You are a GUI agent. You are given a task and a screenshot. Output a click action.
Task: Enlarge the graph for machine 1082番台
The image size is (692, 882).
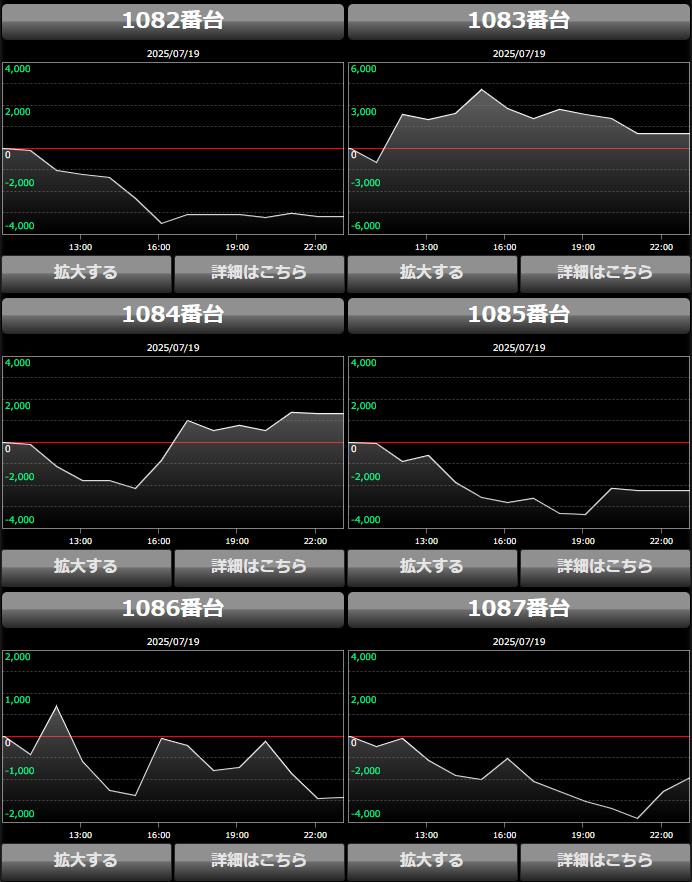pos(86,272)
